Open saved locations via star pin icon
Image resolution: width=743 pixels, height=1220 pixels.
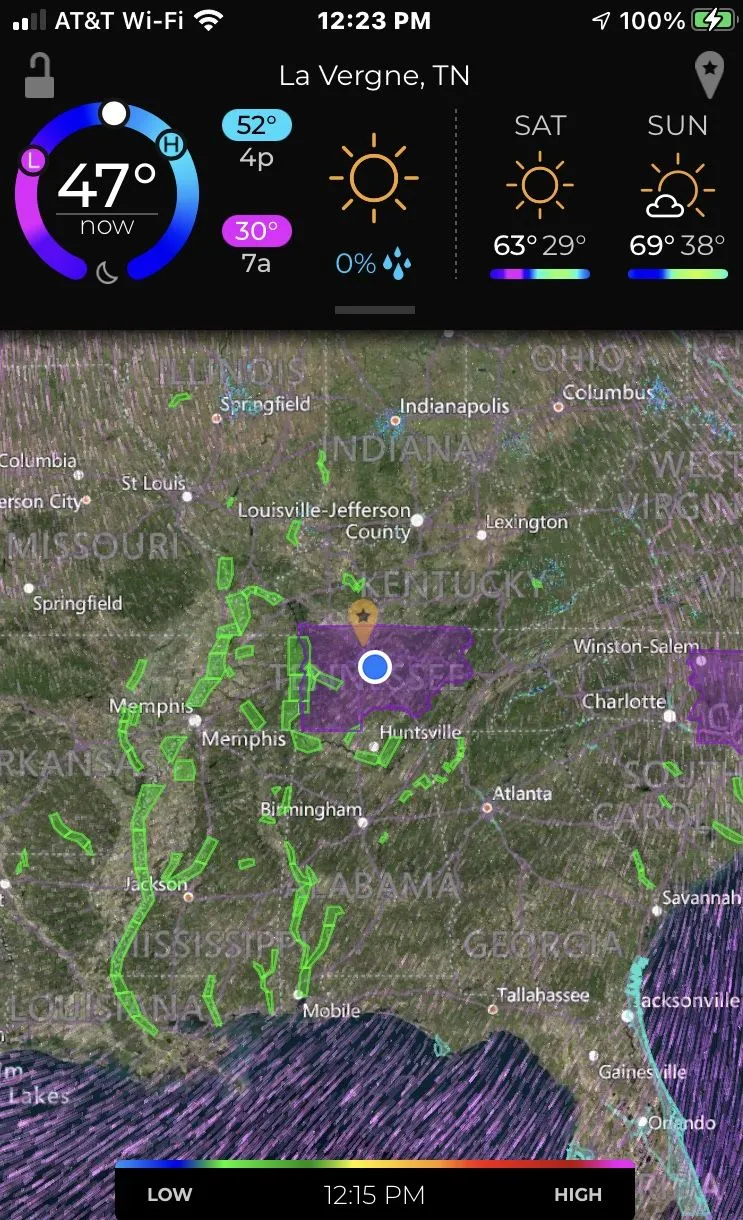pos(709,76)
